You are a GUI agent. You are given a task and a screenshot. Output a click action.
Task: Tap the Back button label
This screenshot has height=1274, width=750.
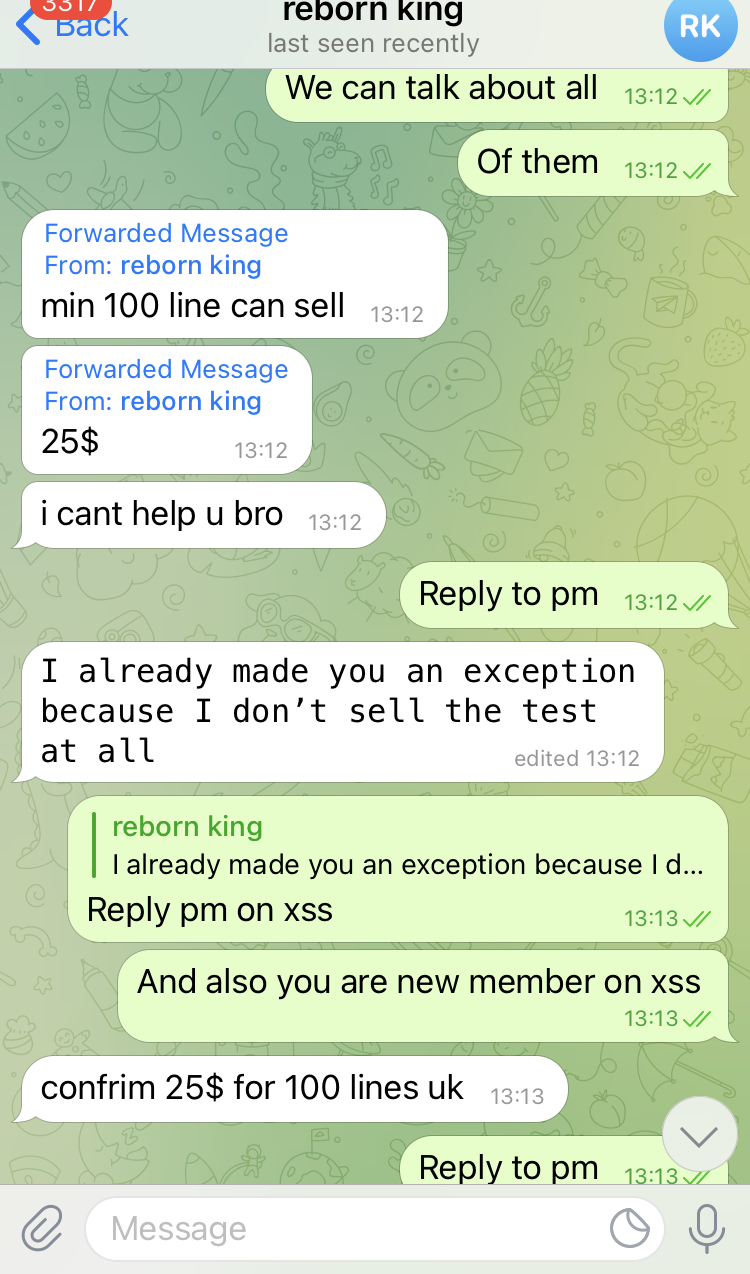[92, 26]
